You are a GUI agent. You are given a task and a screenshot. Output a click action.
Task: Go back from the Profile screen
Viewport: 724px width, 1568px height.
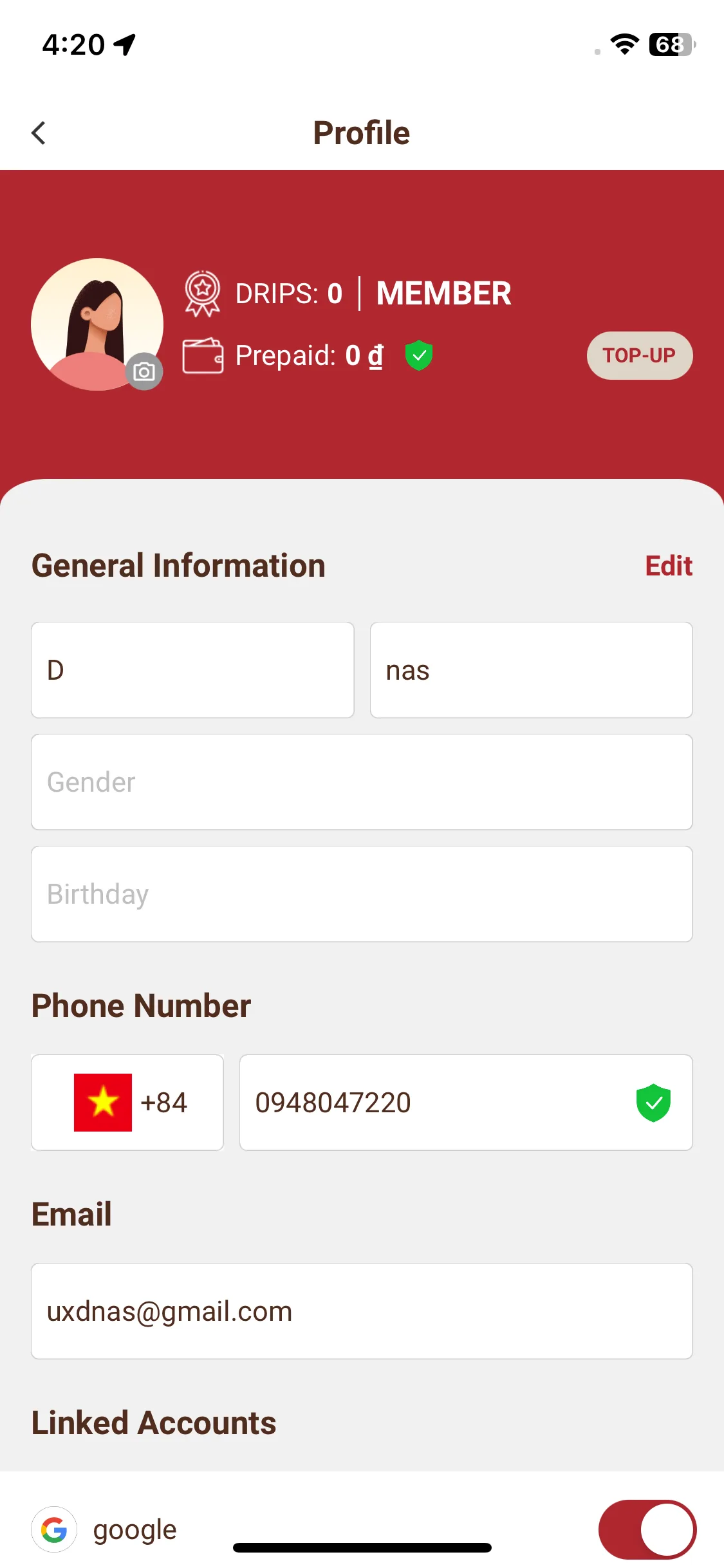pyautogui.click(x=39, y=133)
